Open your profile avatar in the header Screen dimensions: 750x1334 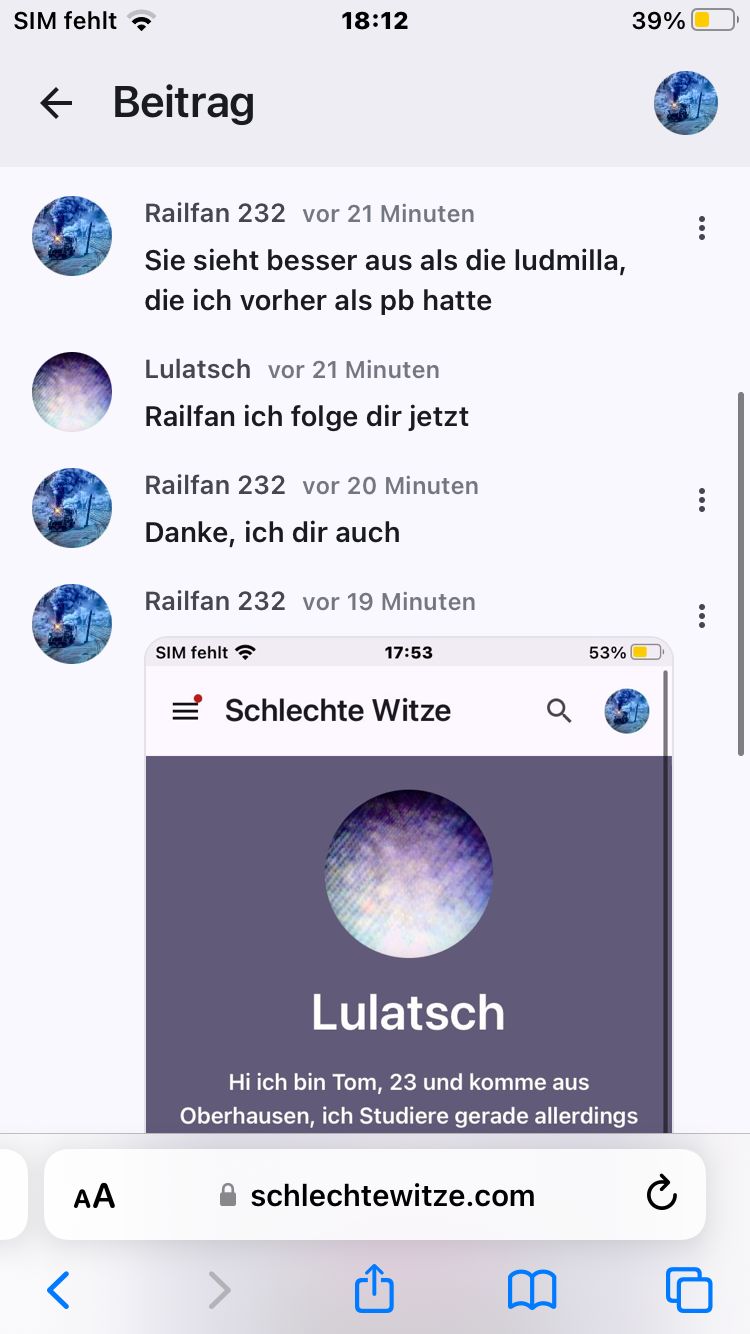(x=686, y=102)
